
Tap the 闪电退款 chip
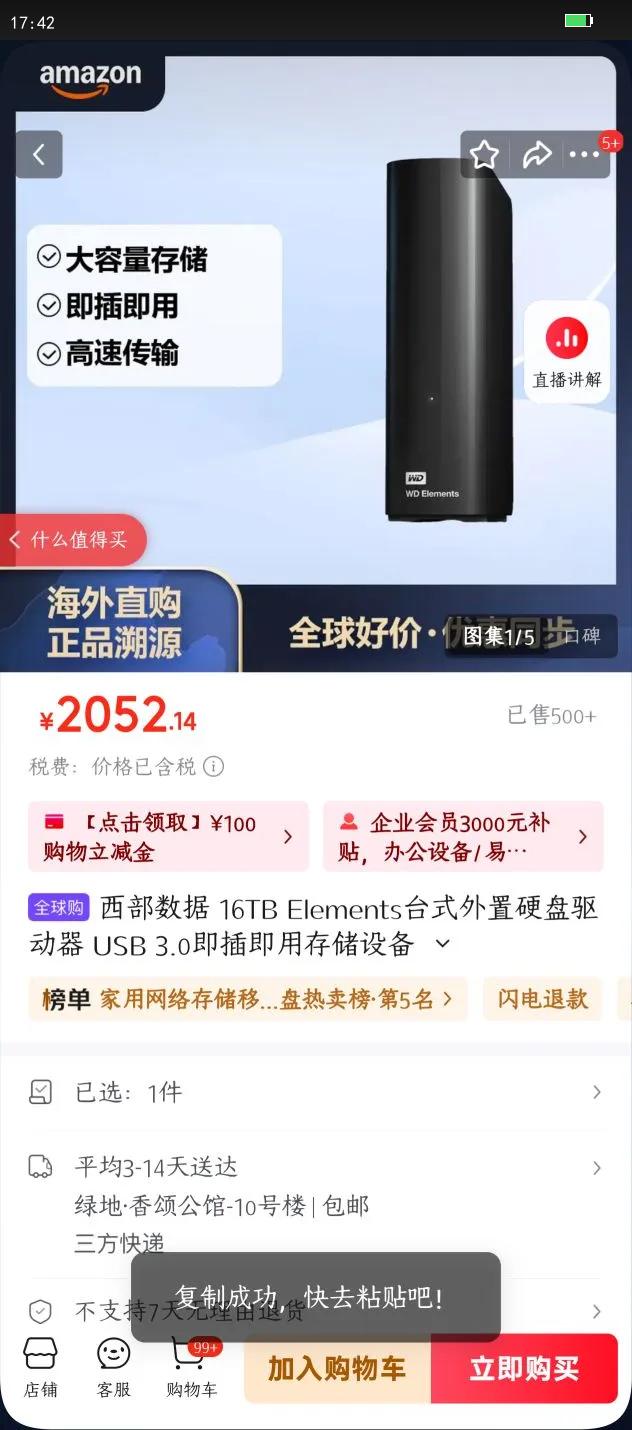pos(542,999)
